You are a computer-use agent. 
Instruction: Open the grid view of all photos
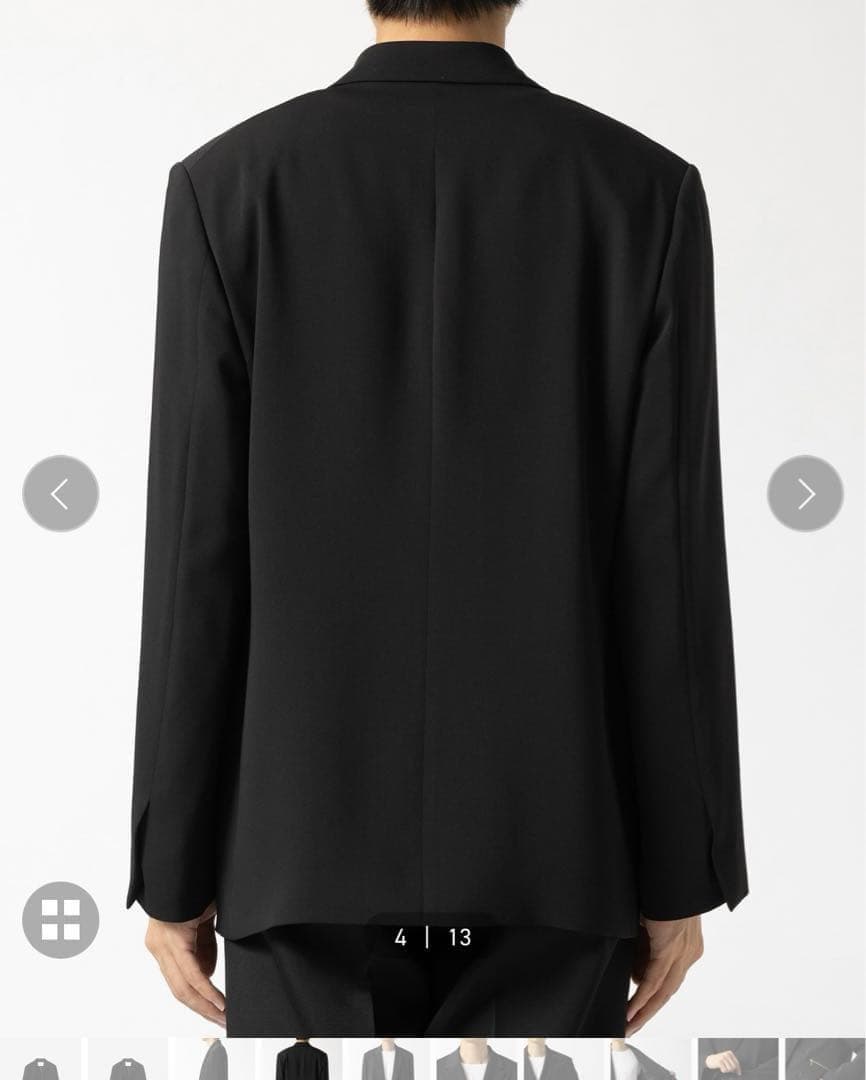(x=60, y=919)
